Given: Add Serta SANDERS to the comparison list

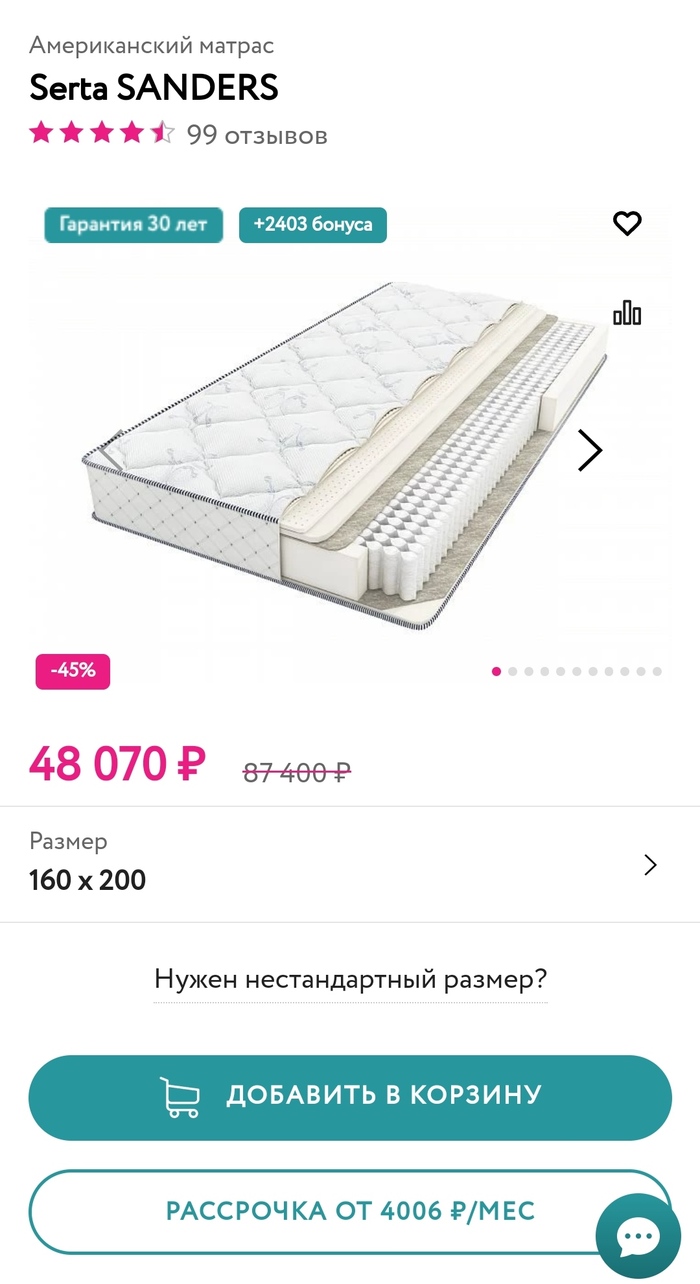Looking at the screenshot, I should click(627, 313).
